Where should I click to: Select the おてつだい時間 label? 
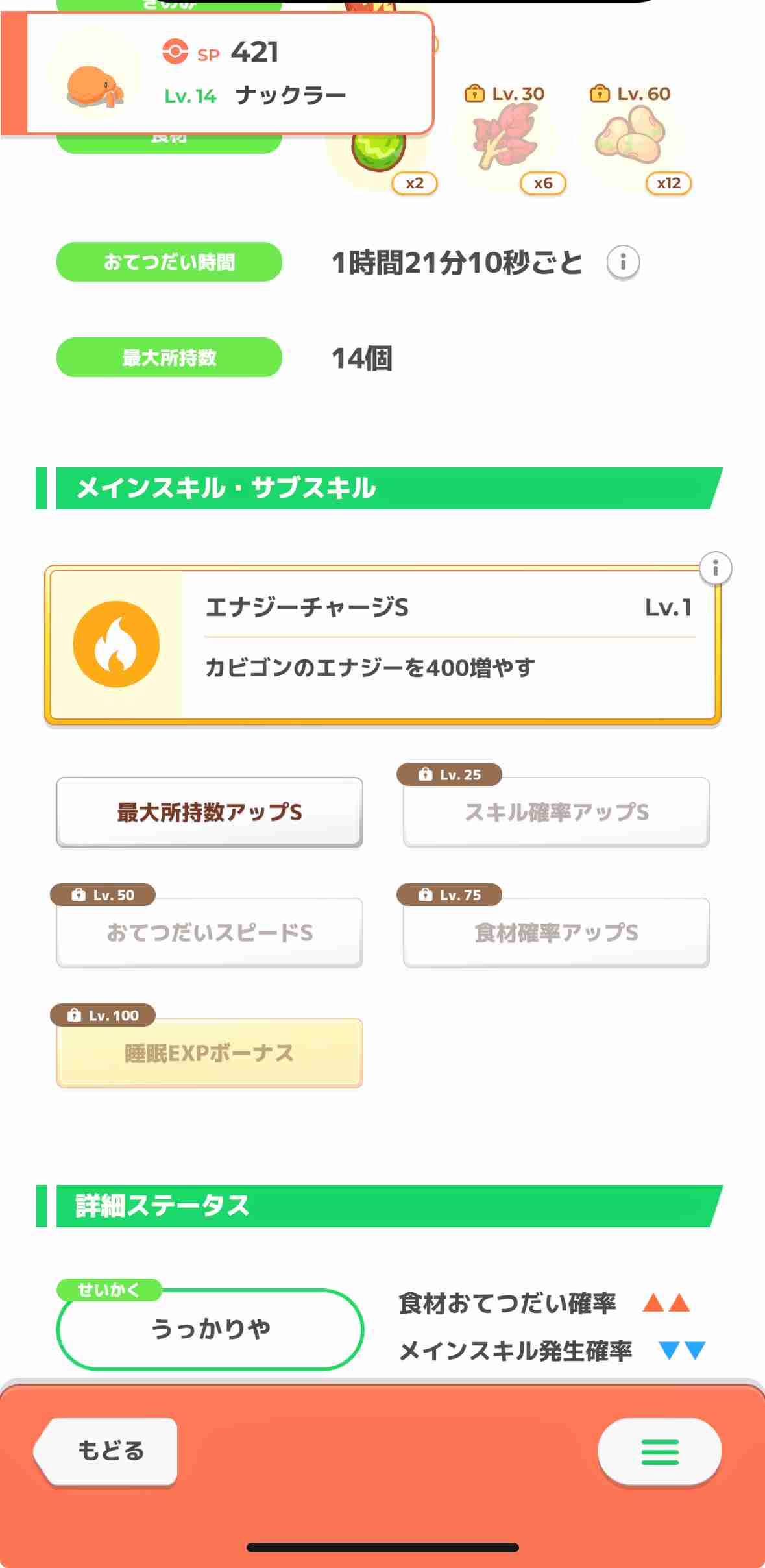click(169, 262)
